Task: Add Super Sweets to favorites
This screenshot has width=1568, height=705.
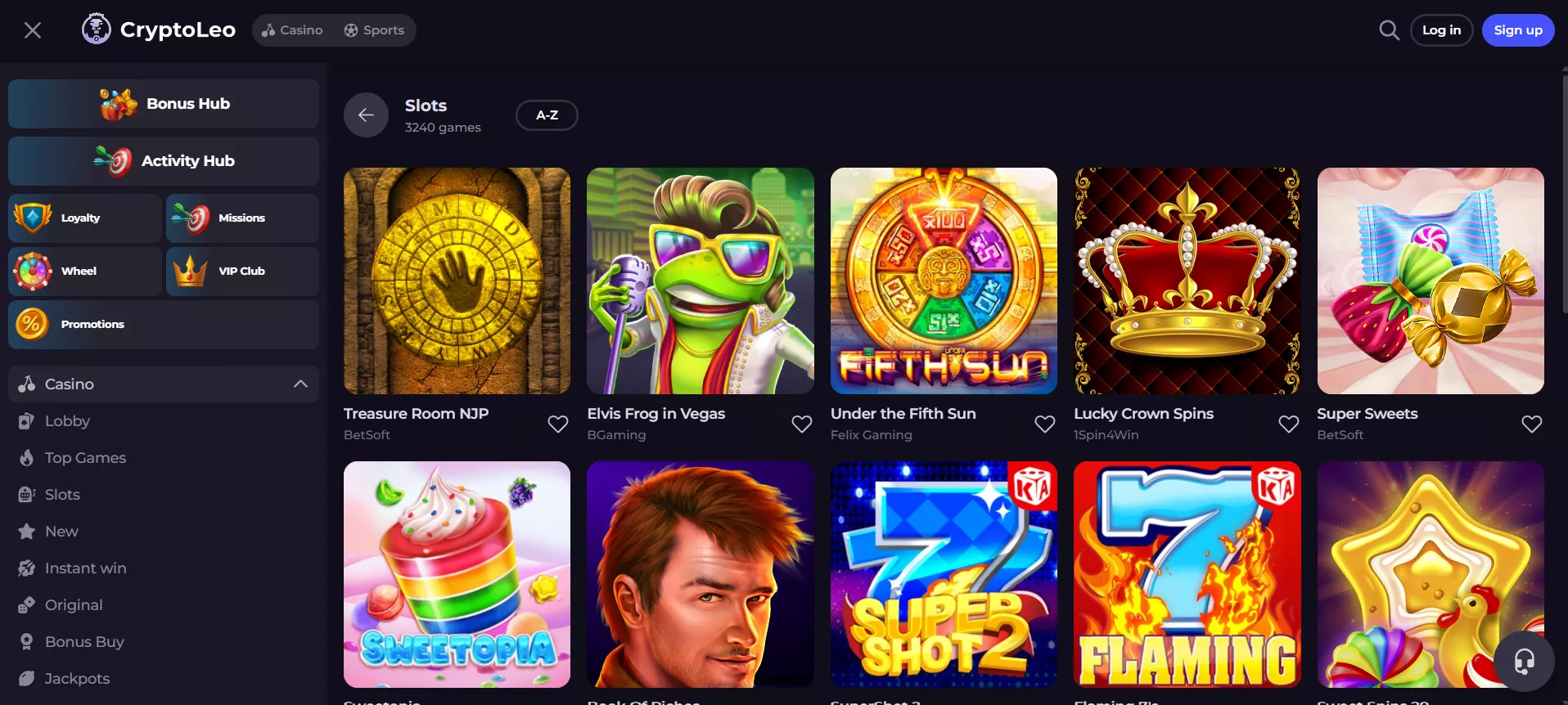Action: click(1531, 424)
